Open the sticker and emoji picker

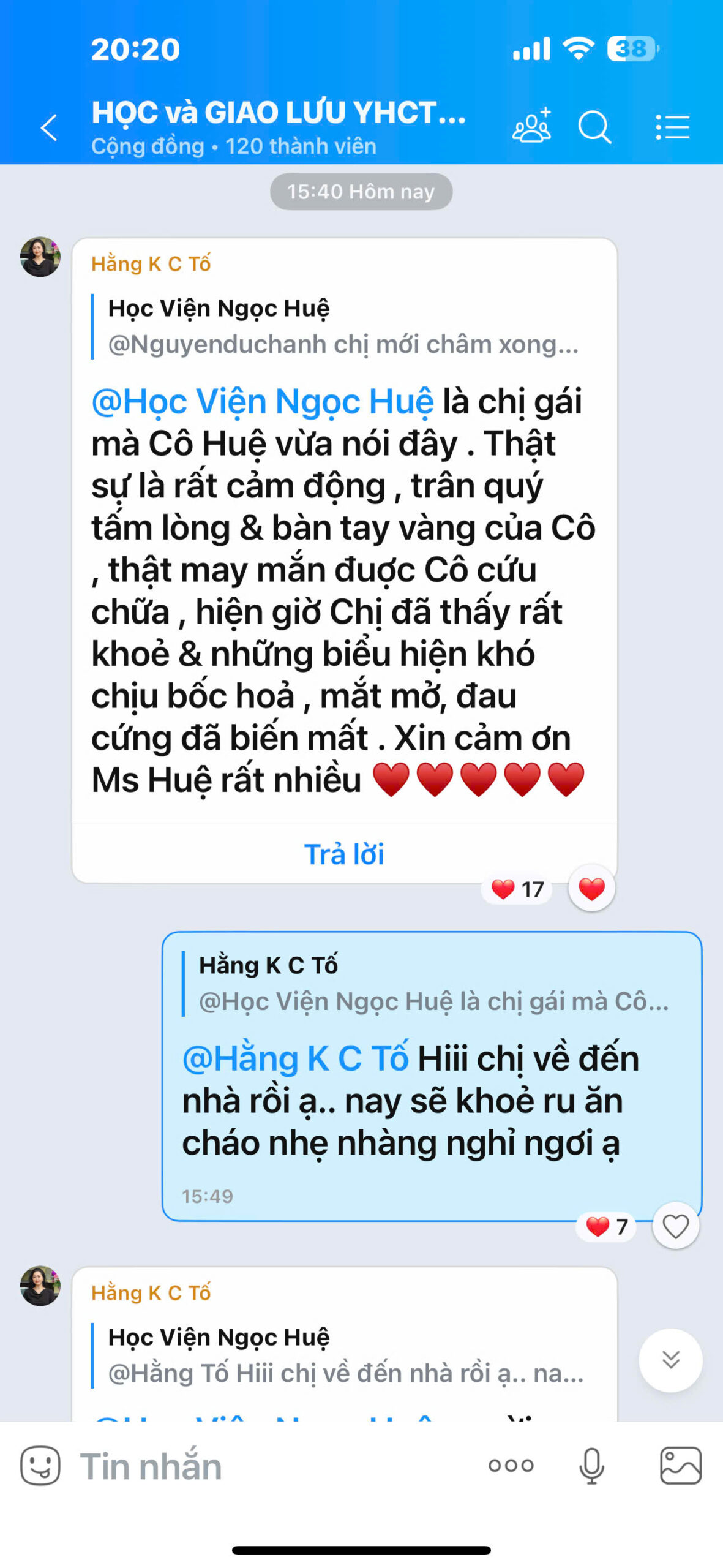click(x=40, y=1466)
